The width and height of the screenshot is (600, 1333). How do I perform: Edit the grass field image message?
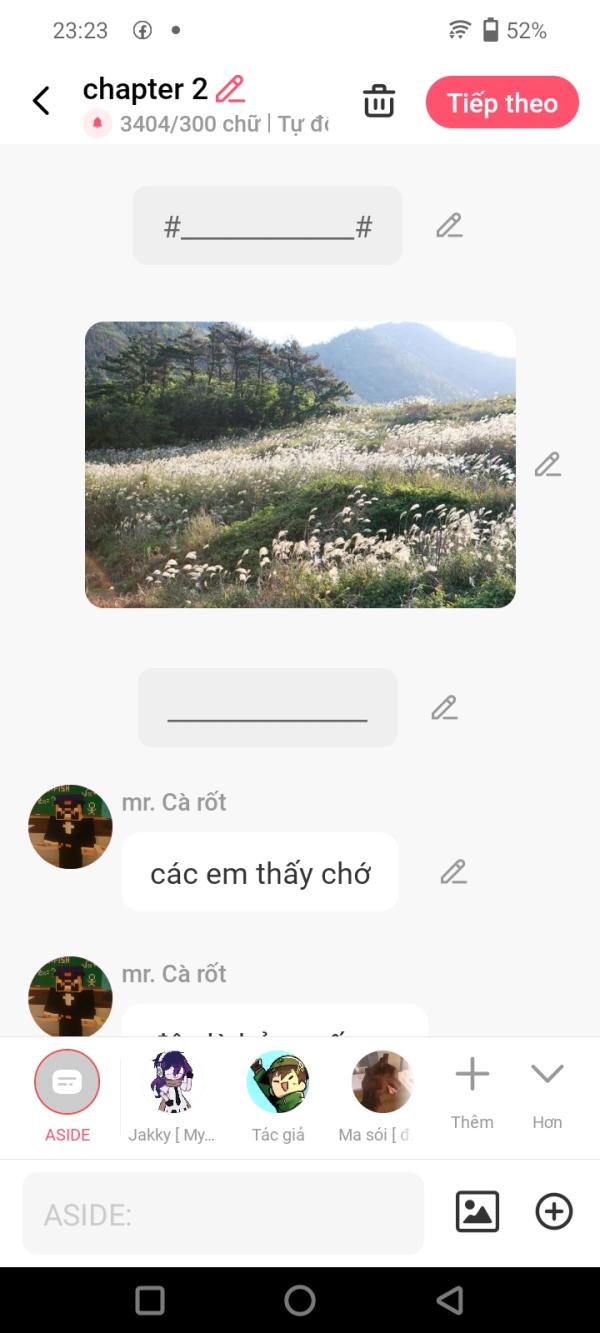pyautogui.click(x=547, y=464)
